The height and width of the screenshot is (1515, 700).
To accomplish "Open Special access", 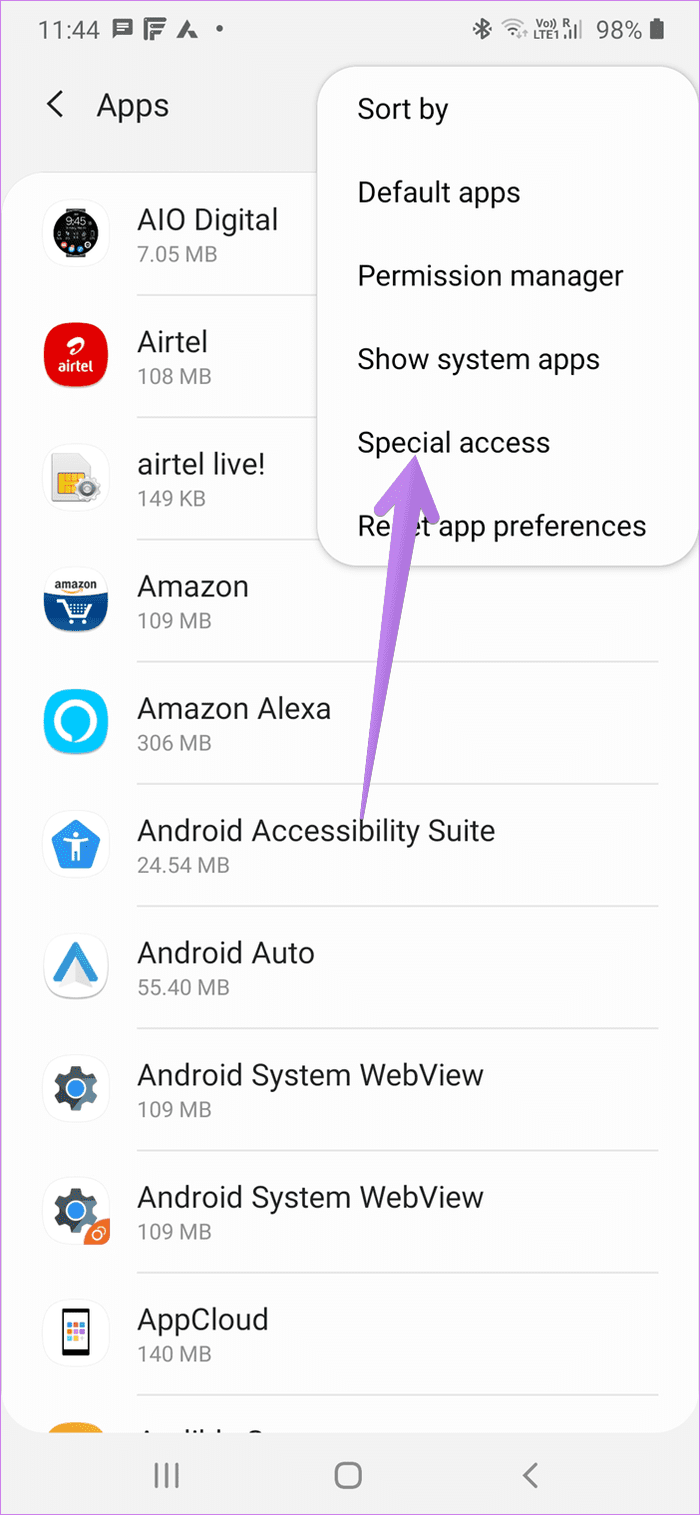I will (454, 442).
